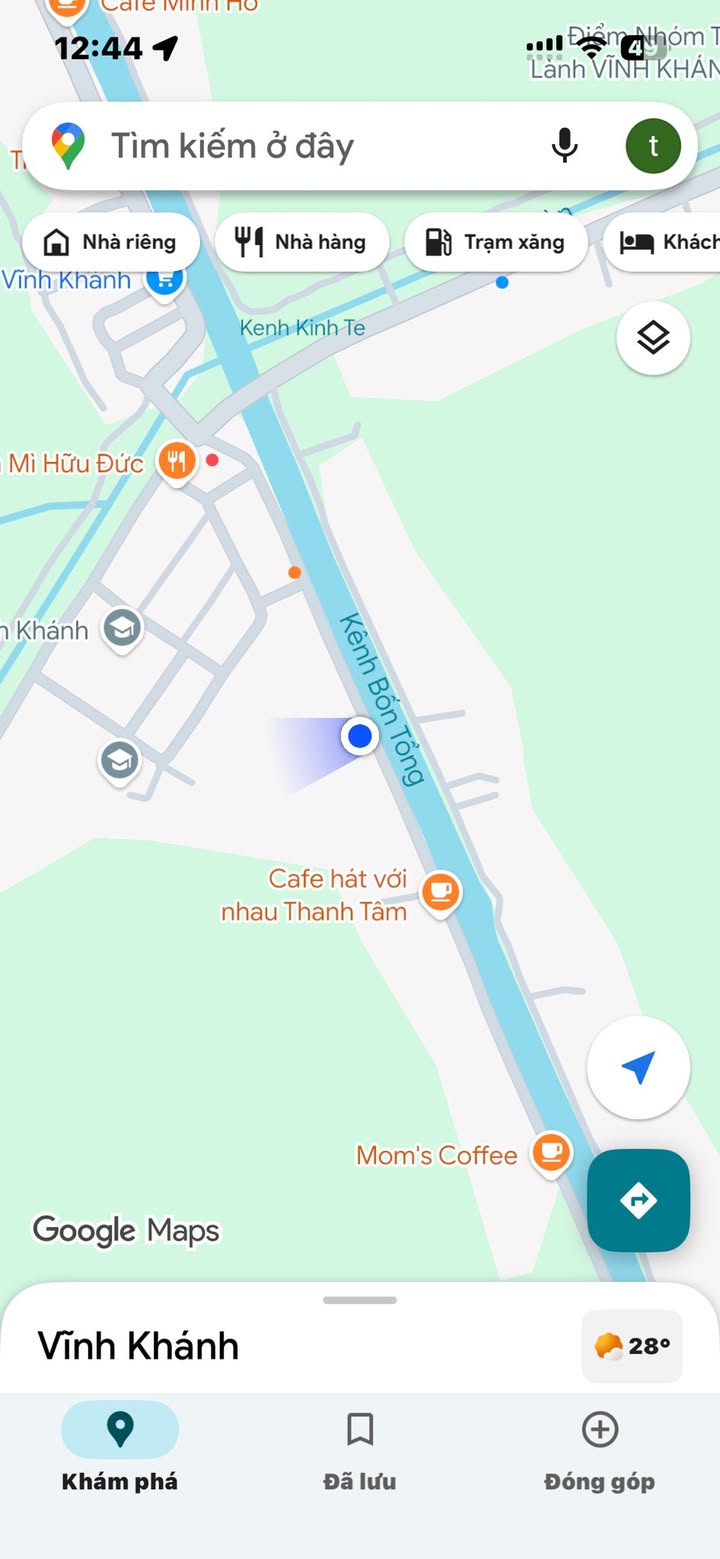Select the "Khám phá" tab

pos(120,1451)
